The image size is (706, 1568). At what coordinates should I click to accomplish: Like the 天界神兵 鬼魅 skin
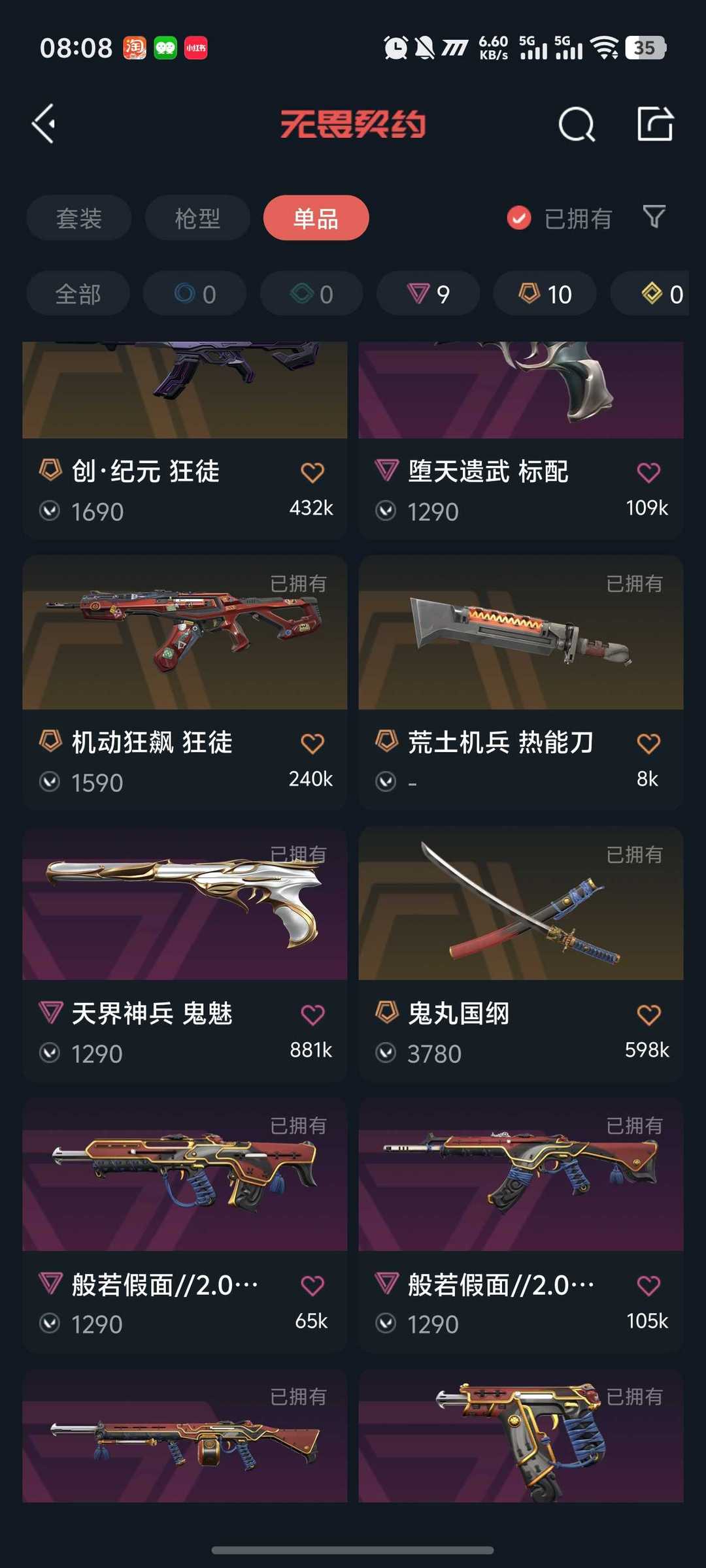coord(312,1015)
